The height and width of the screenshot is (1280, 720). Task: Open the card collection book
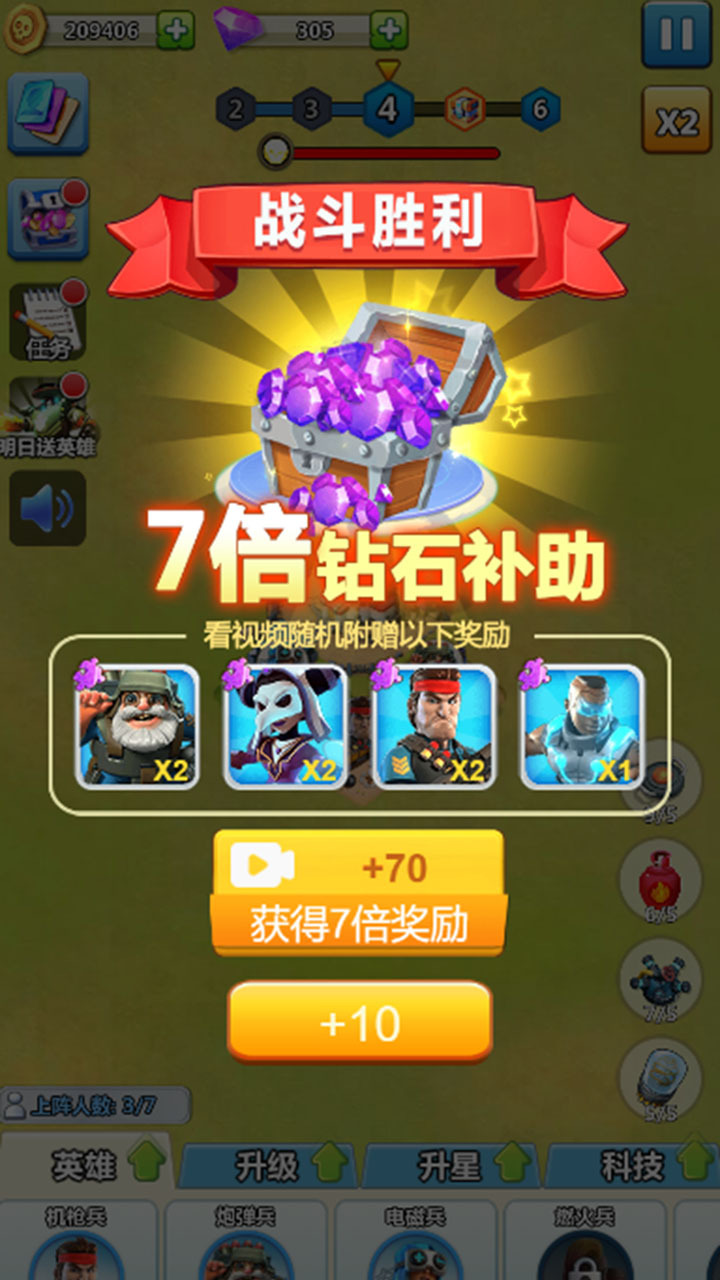tap(47, 113)
